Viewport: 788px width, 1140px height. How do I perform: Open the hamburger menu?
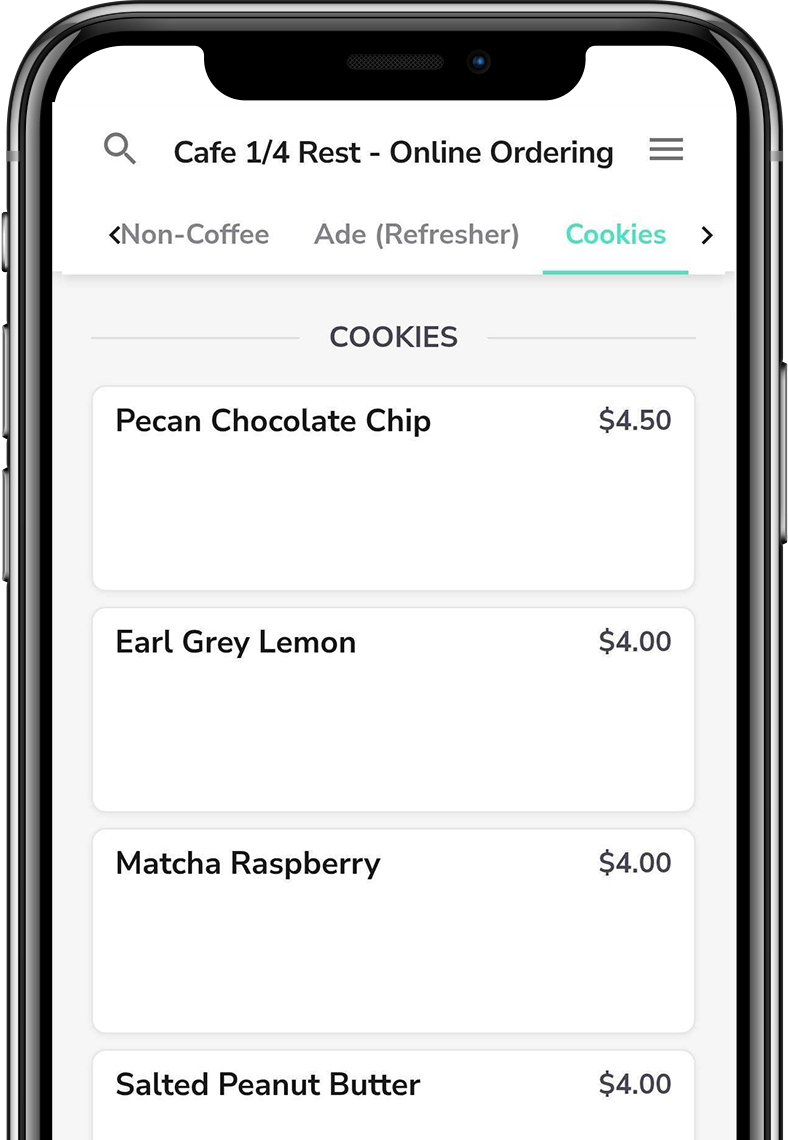coord(666,150)
